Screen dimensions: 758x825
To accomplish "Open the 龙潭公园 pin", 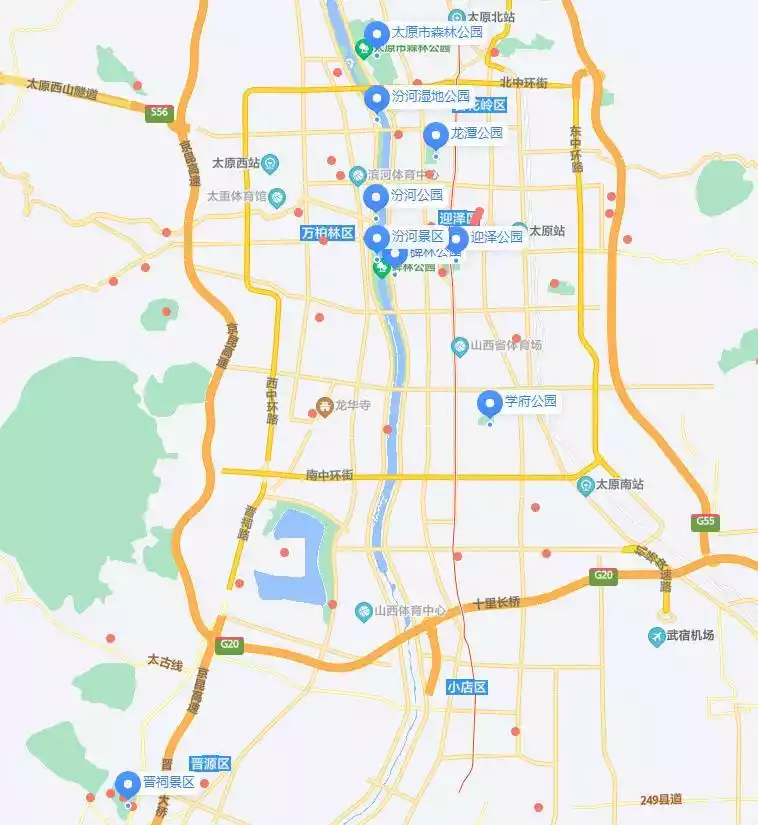I will tap(435, 135).
